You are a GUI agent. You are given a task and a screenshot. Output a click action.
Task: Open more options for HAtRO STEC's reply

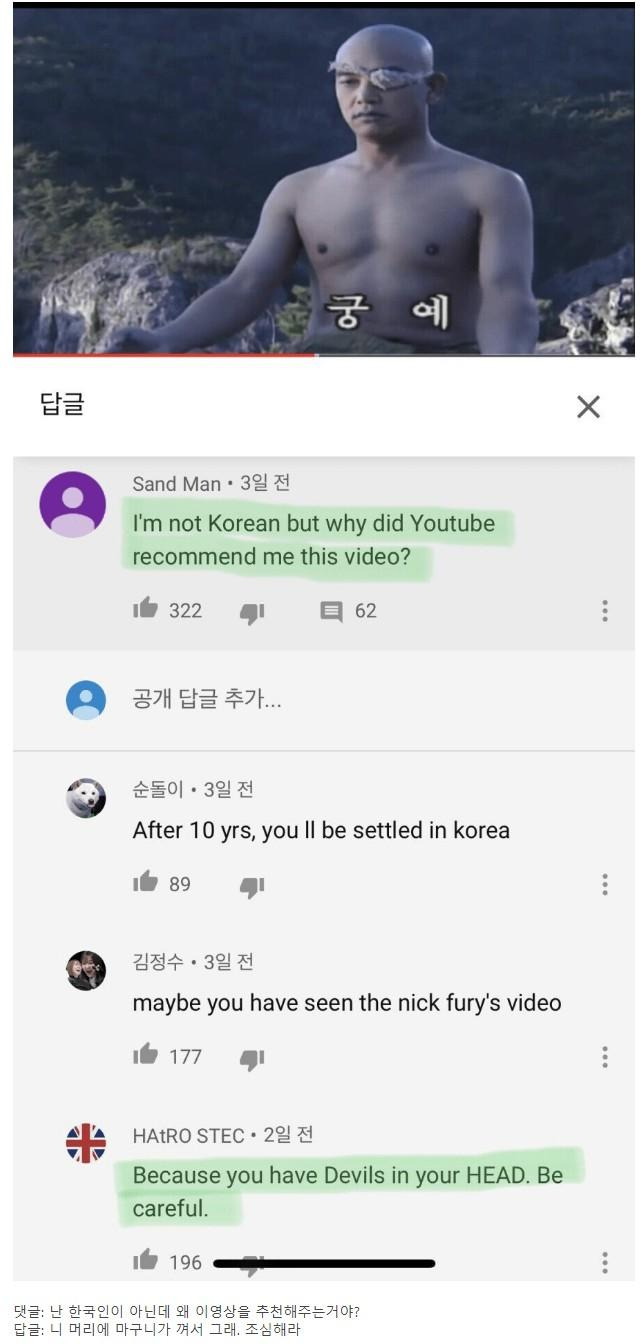(x=605, y=1262)
